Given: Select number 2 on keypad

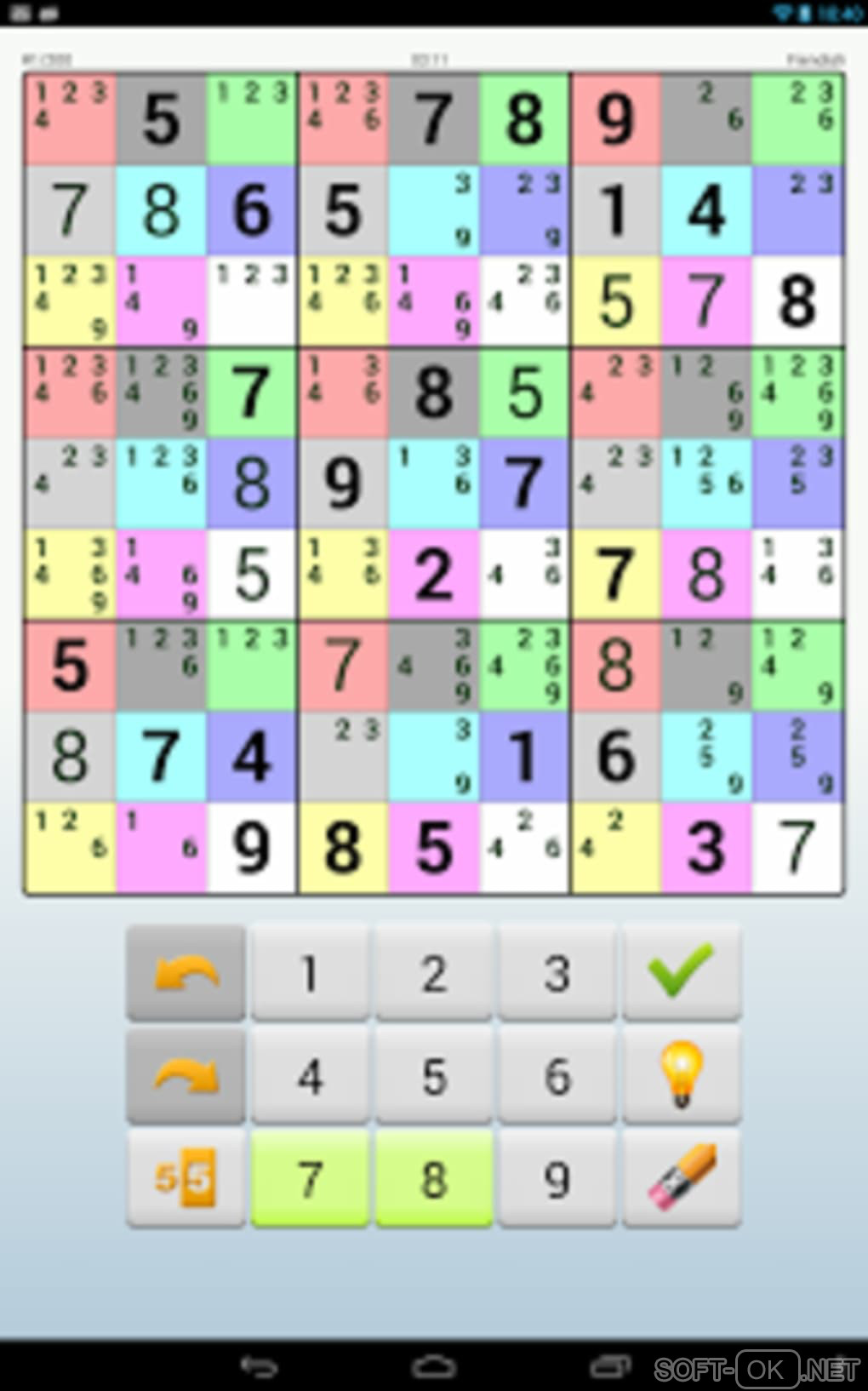Looking at the screenshot, I should (434, 972).
